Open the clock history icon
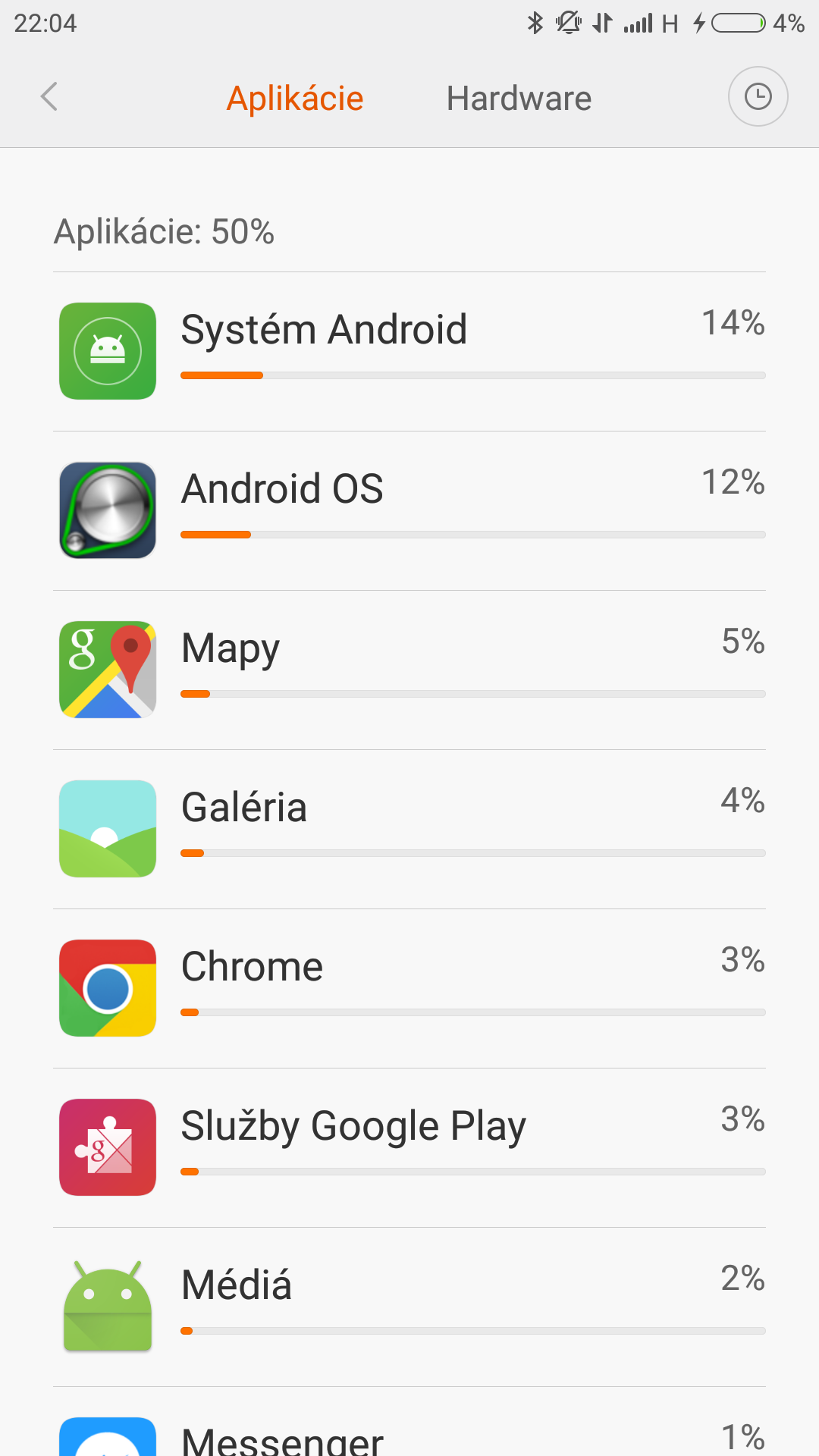Image resolution: width=819 pixels, height=1456 pixels. pyautogui.click(x=758, y=97)
